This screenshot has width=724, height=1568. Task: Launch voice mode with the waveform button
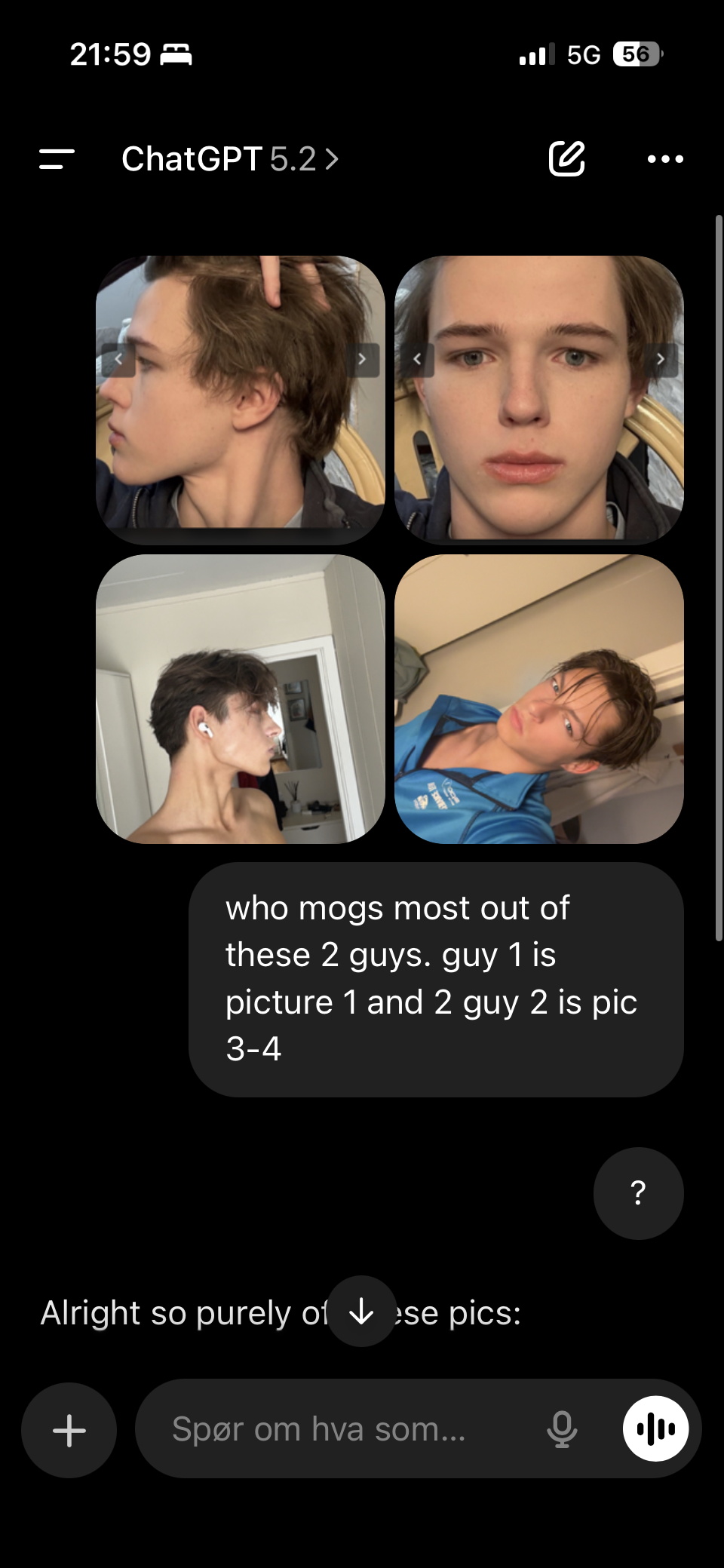pyautogui.click(x=655, y=1428)
